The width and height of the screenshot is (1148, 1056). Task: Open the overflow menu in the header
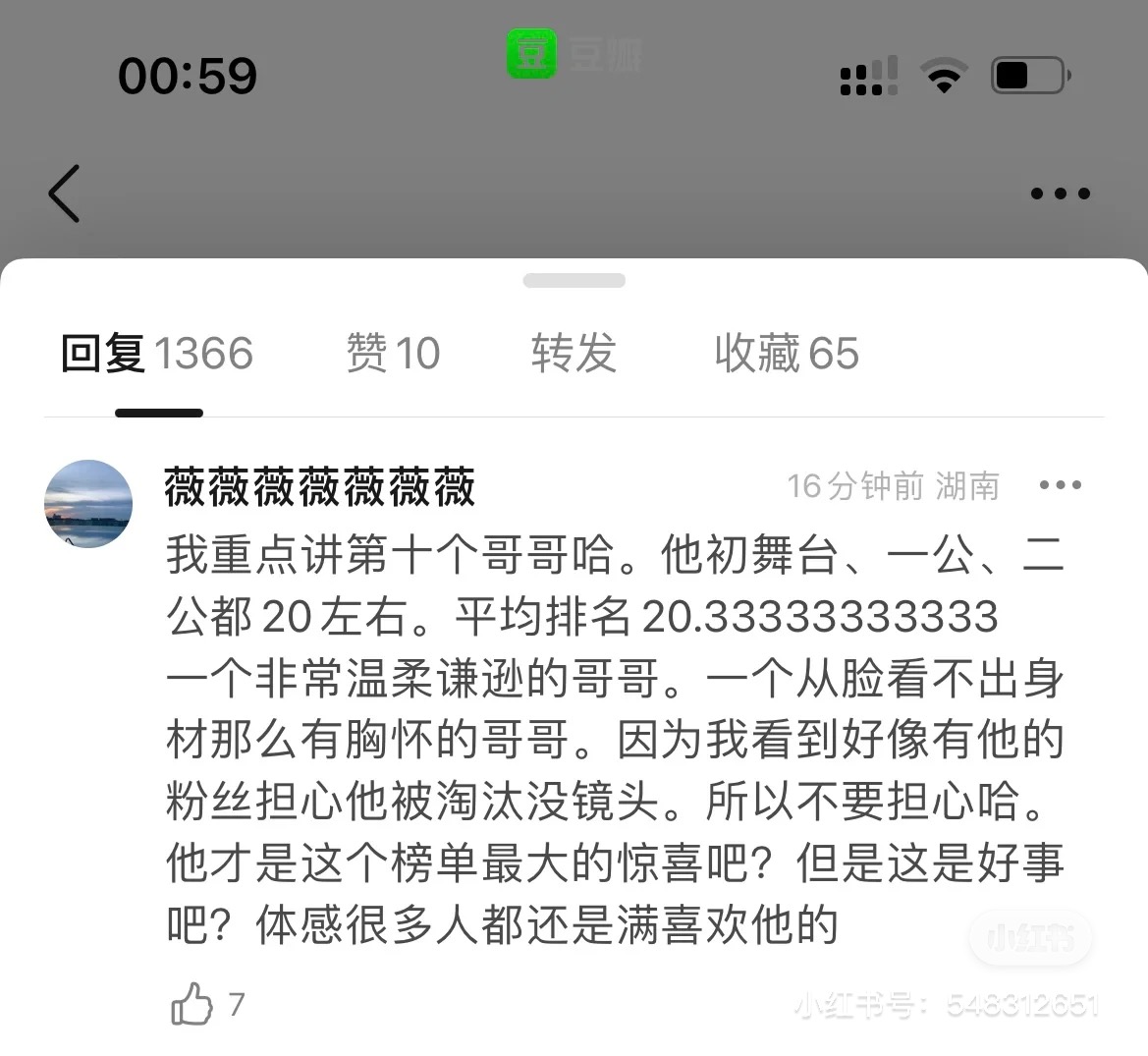(x=1060, y=194)
